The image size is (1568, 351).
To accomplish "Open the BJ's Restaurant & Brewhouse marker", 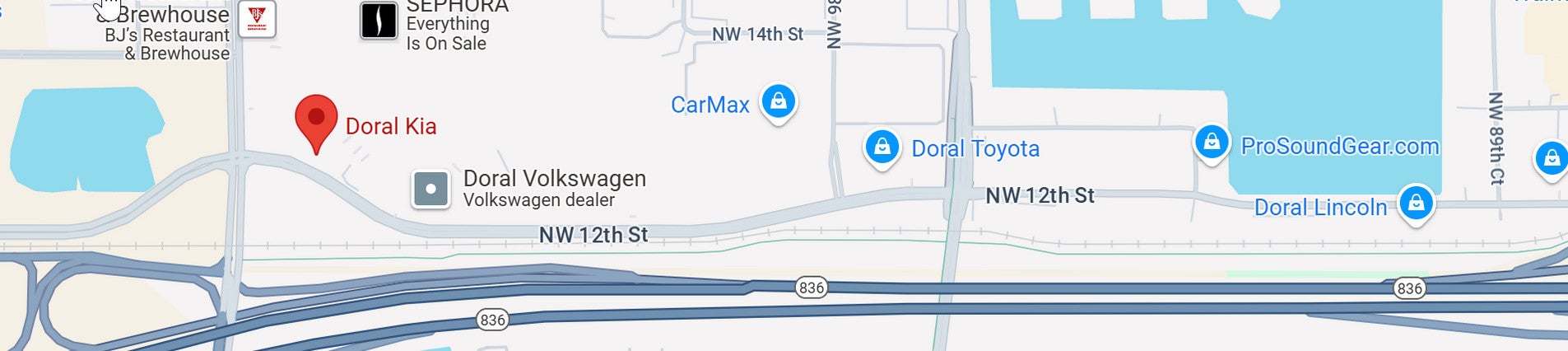I will point(257,20).
